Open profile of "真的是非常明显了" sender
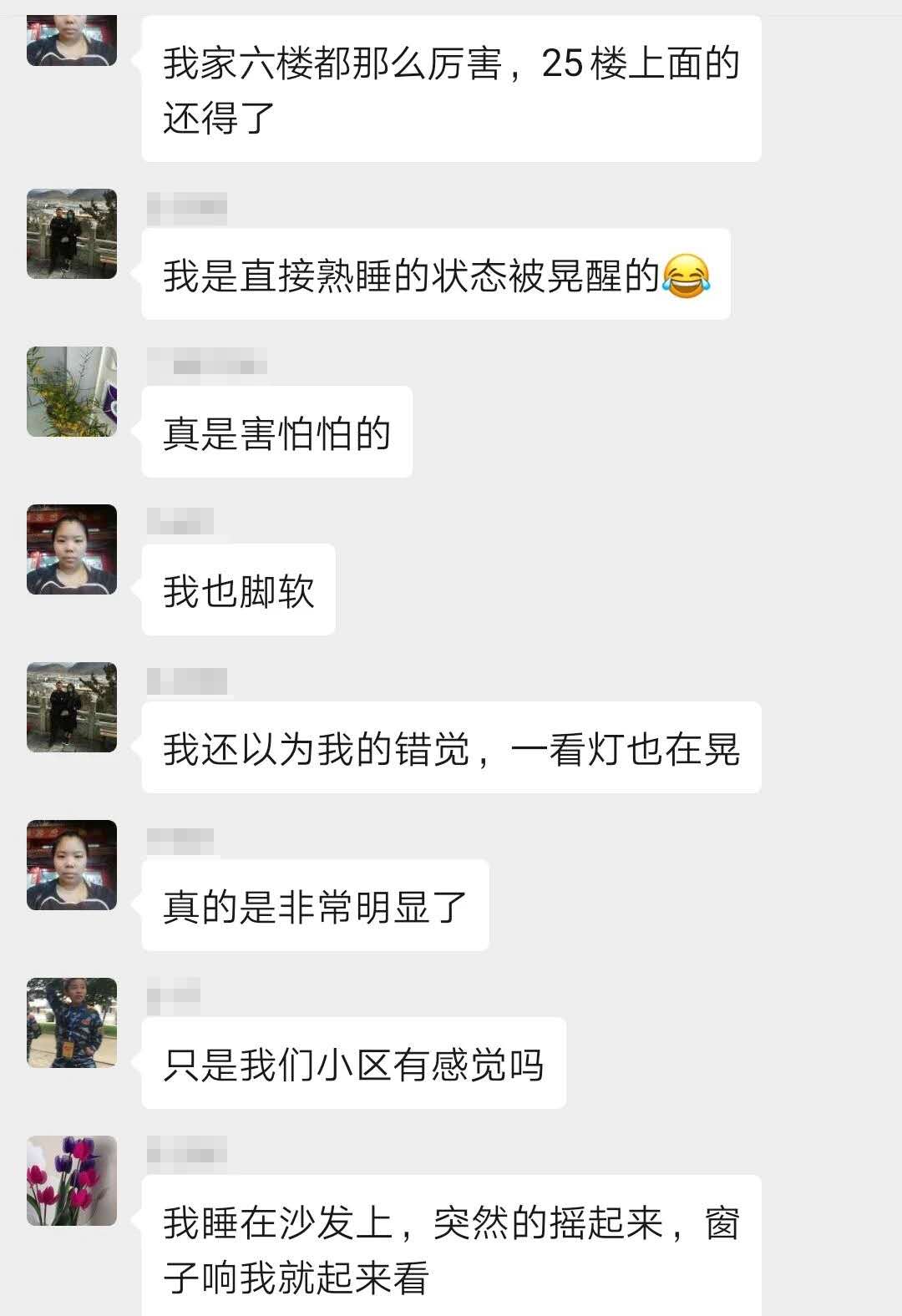This screenshot has width=902, height=1316. click(72, 865)
